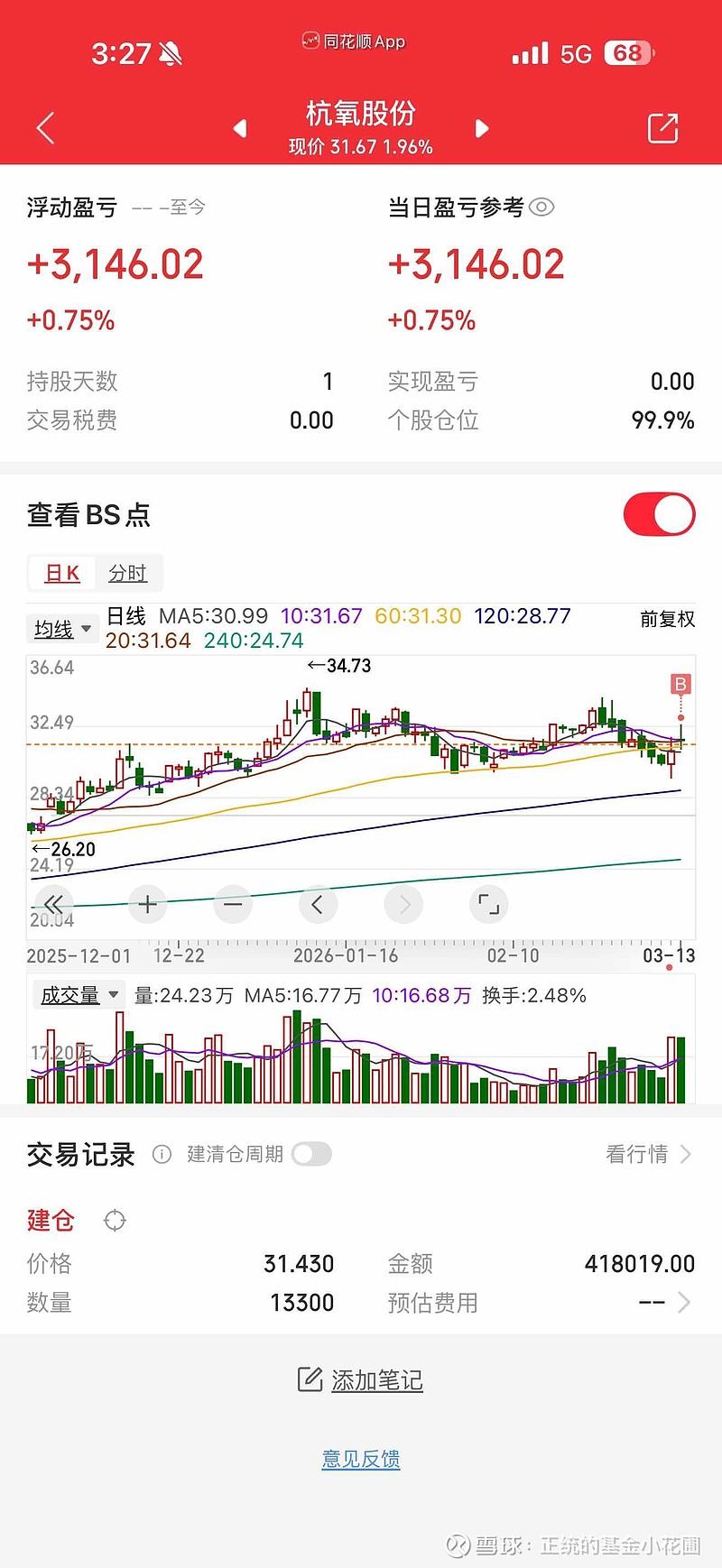The height and width of the screenshot is (1568, 722).
Task: Add a note with 添加笔记
Action: point(360,1379)
